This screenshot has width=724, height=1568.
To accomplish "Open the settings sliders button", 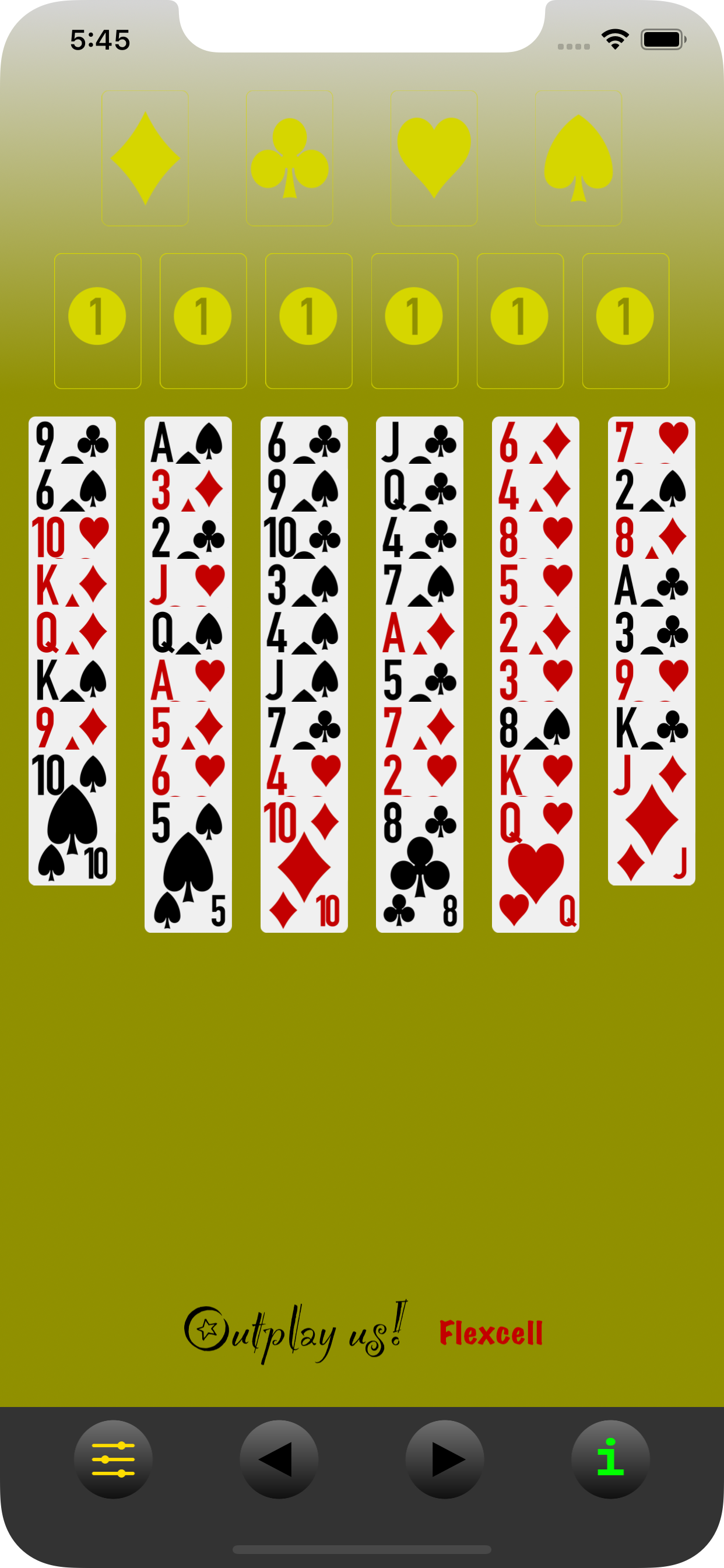I will point(113,1459).
